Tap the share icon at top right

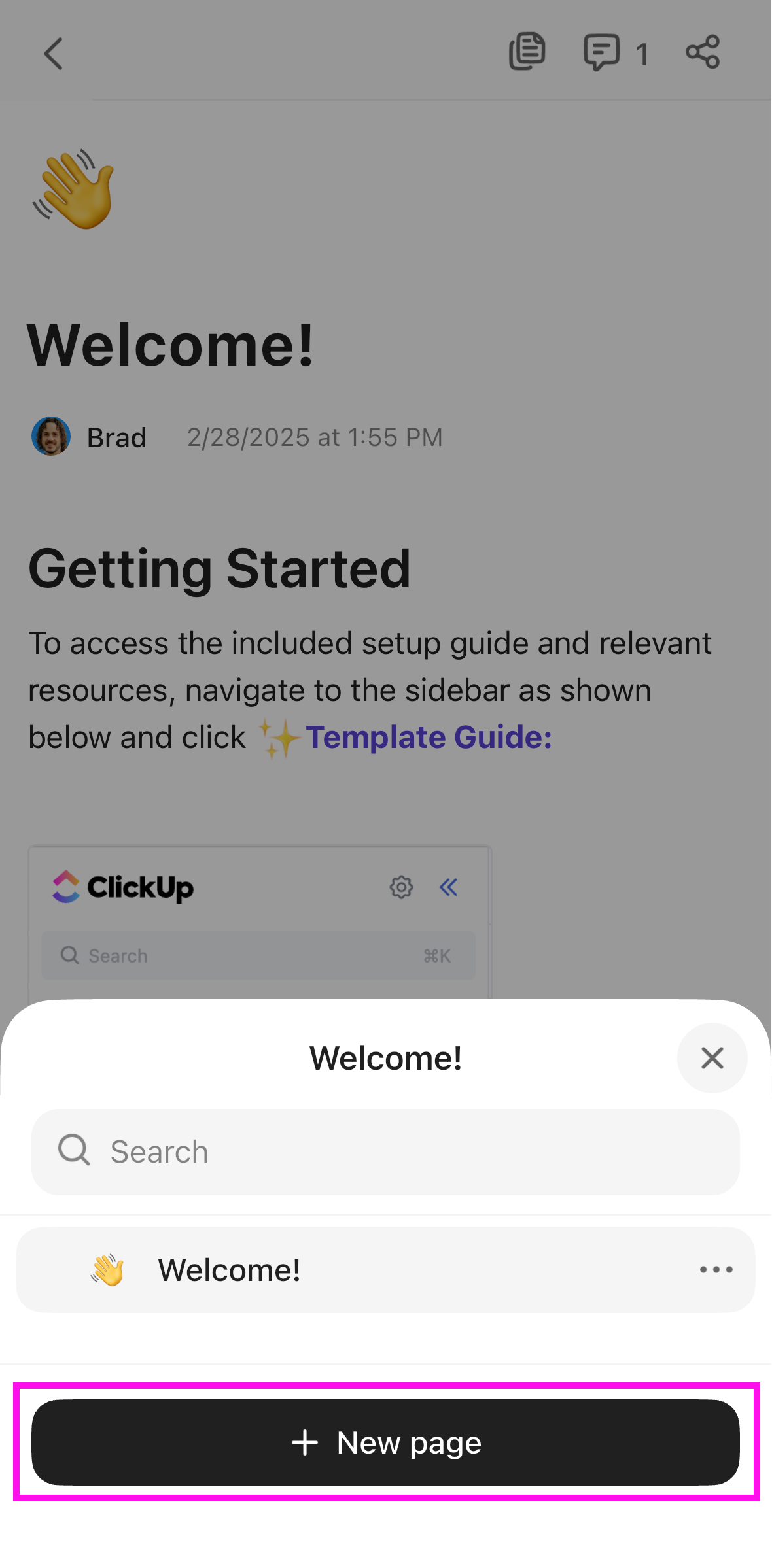click(702, 52)
